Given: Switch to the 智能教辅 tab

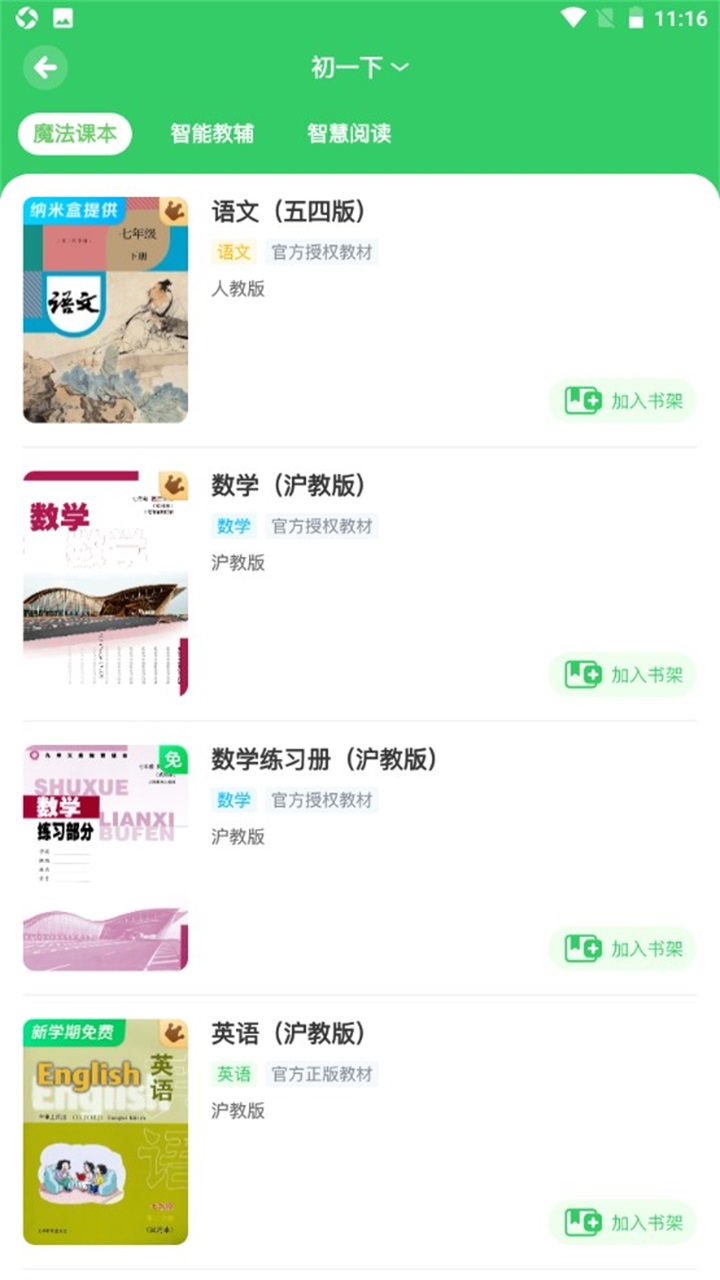Looking at the screenshot, I should 212,134.
